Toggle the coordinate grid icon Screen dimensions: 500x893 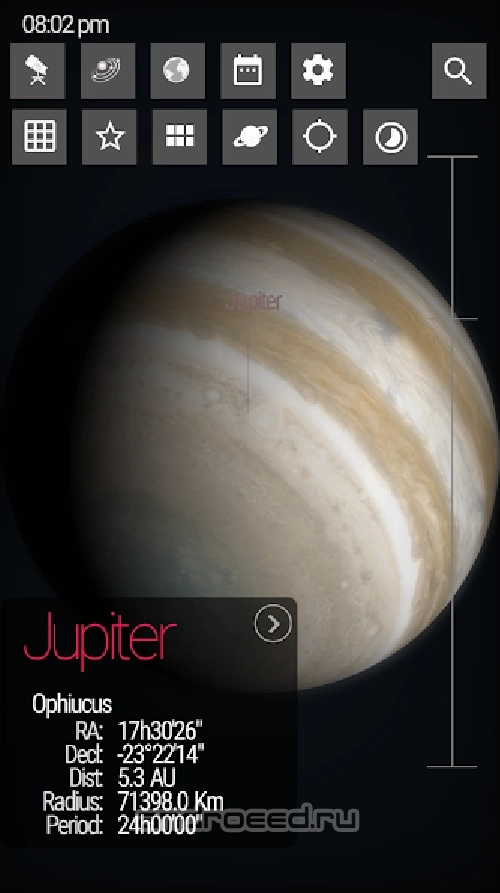tap(39, 137)
